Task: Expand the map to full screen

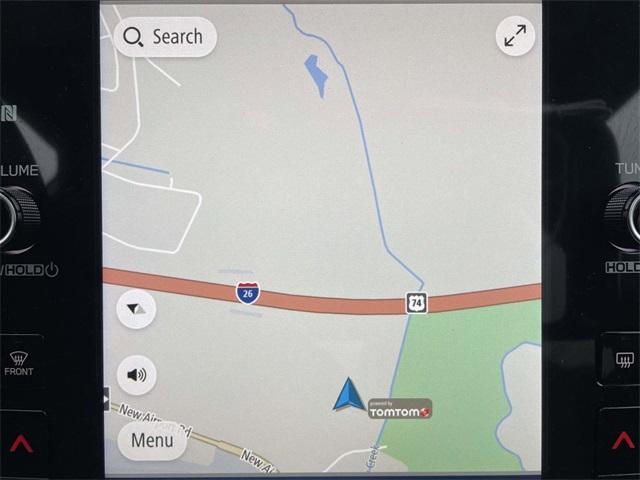Action: [515, 37]
